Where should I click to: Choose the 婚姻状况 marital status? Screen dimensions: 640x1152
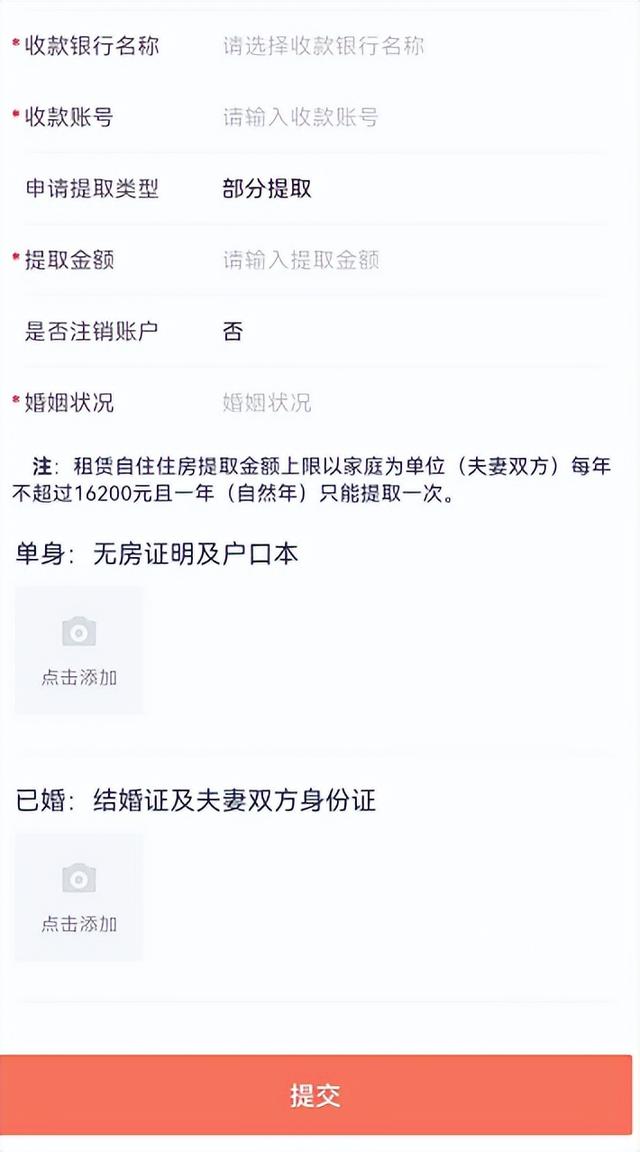267,403
